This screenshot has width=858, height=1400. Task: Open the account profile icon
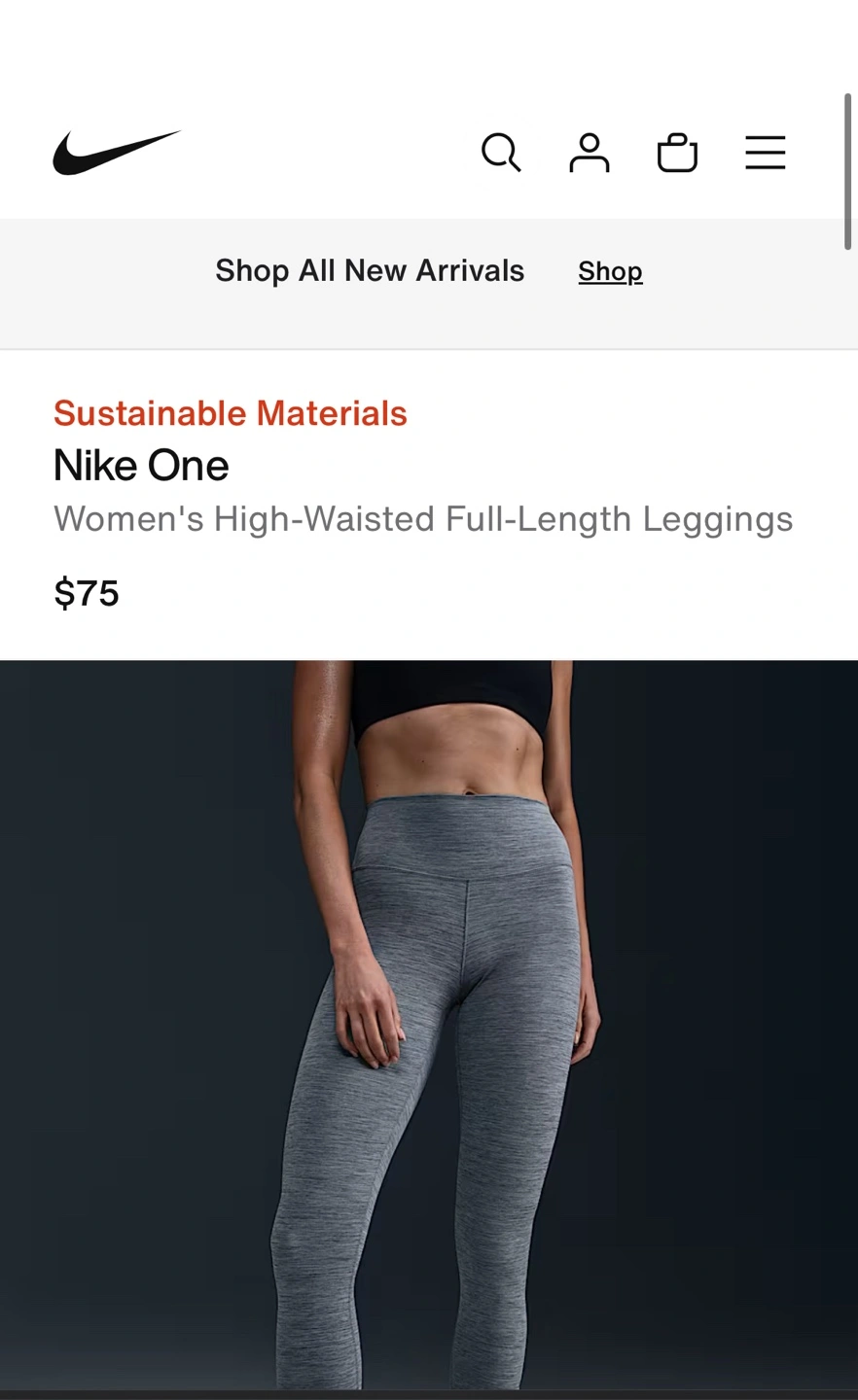click(589, 153)
